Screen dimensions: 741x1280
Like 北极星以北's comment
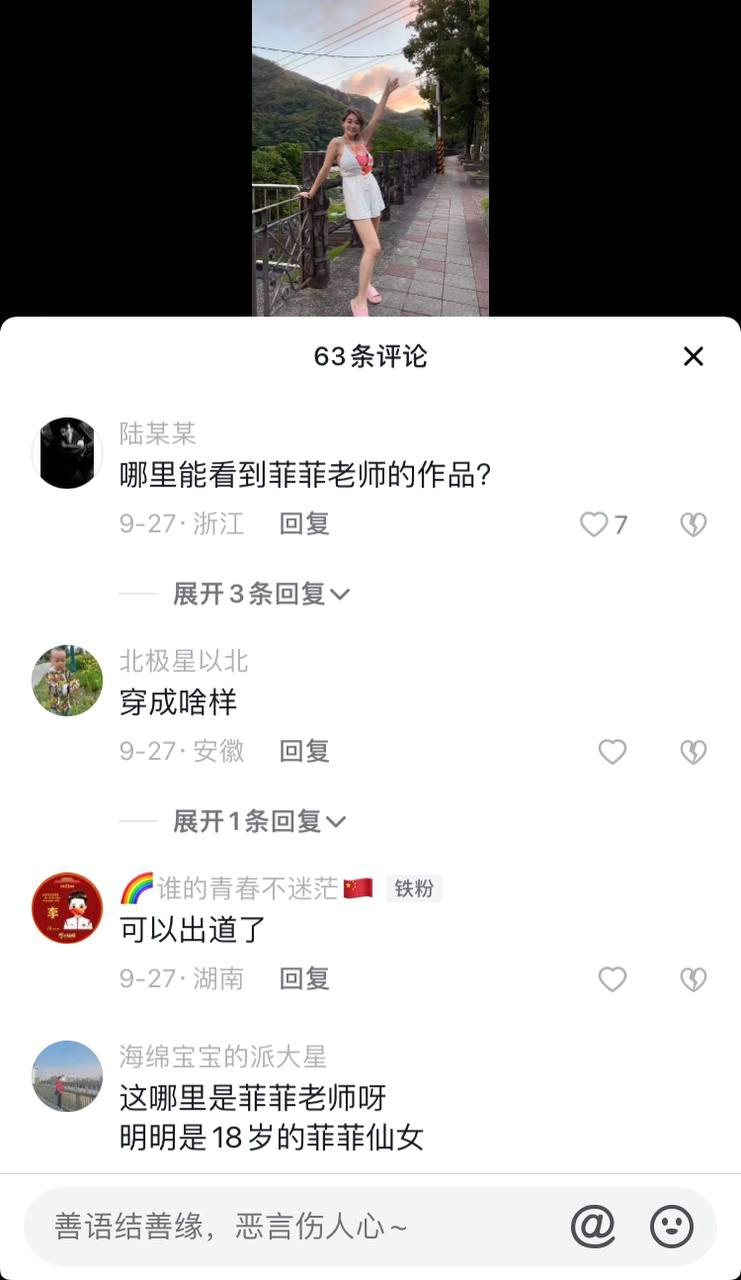(612, 752)
